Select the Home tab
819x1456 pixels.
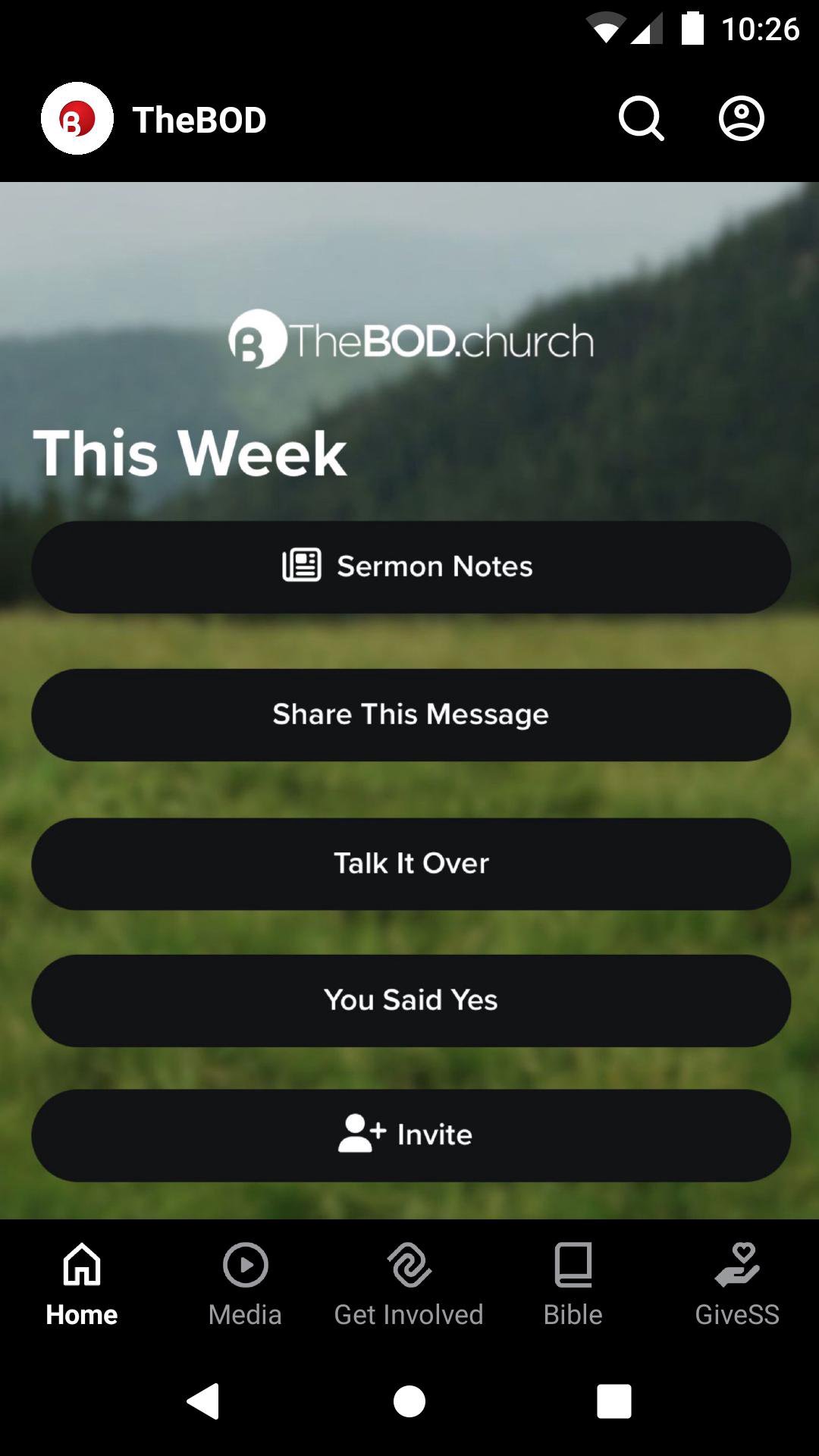coord(82,1282)
